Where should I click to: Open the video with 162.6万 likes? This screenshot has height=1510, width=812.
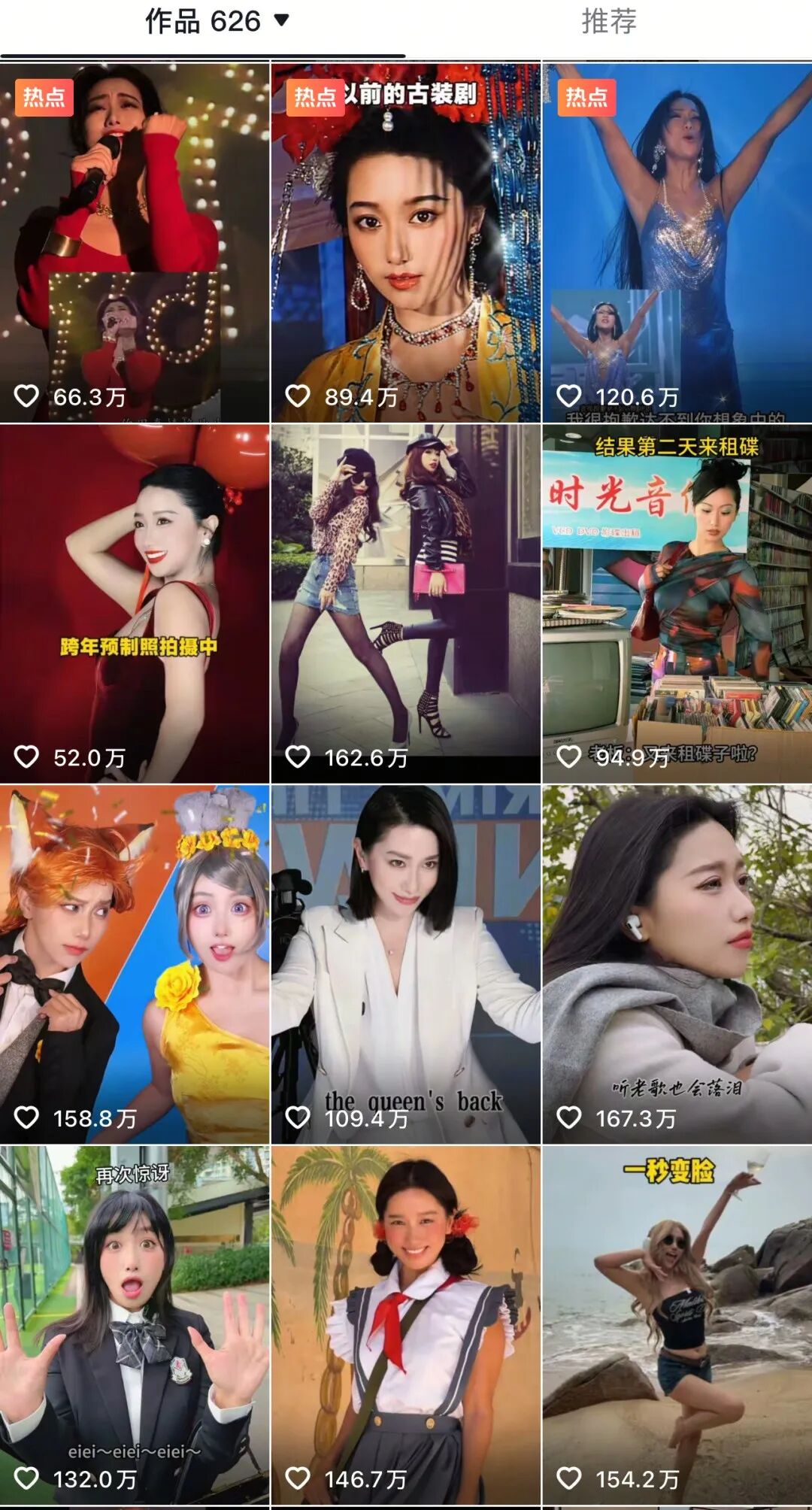pos(406,603)
